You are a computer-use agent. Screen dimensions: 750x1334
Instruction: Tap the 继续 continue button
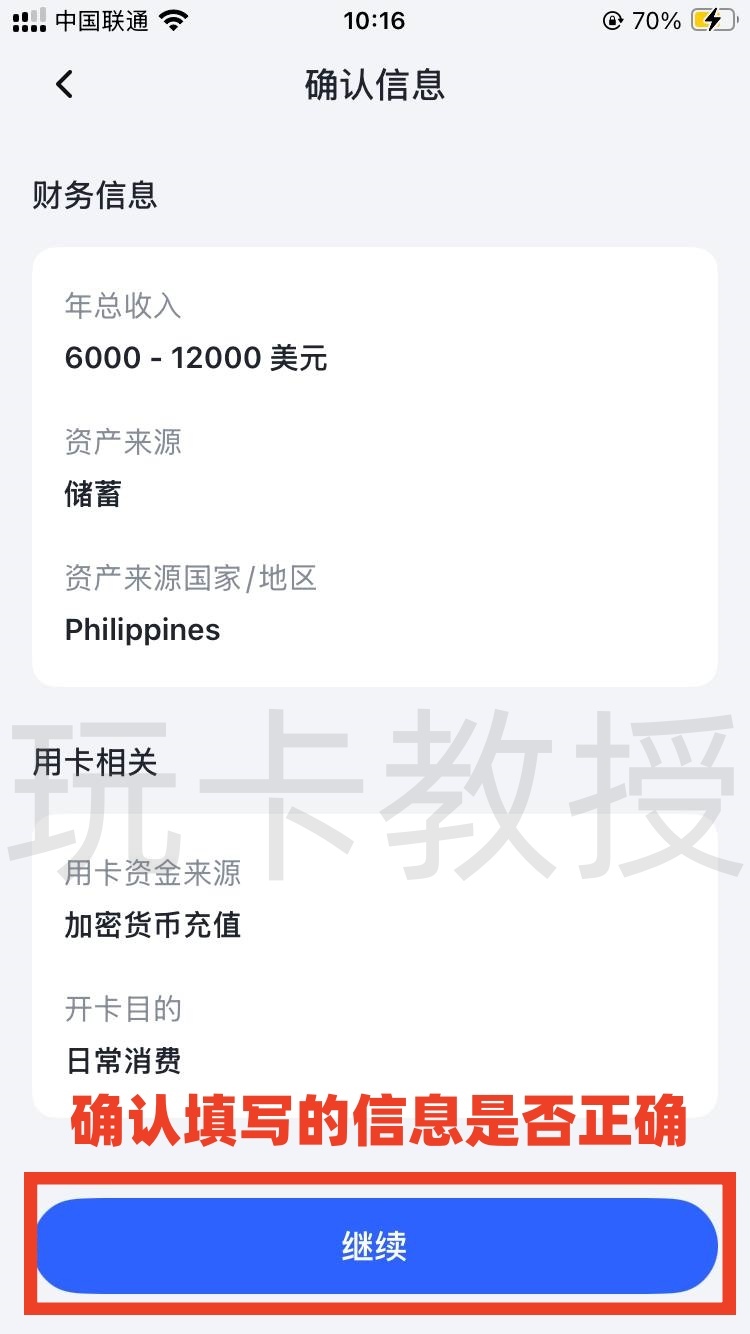[x=374, y=1244]
